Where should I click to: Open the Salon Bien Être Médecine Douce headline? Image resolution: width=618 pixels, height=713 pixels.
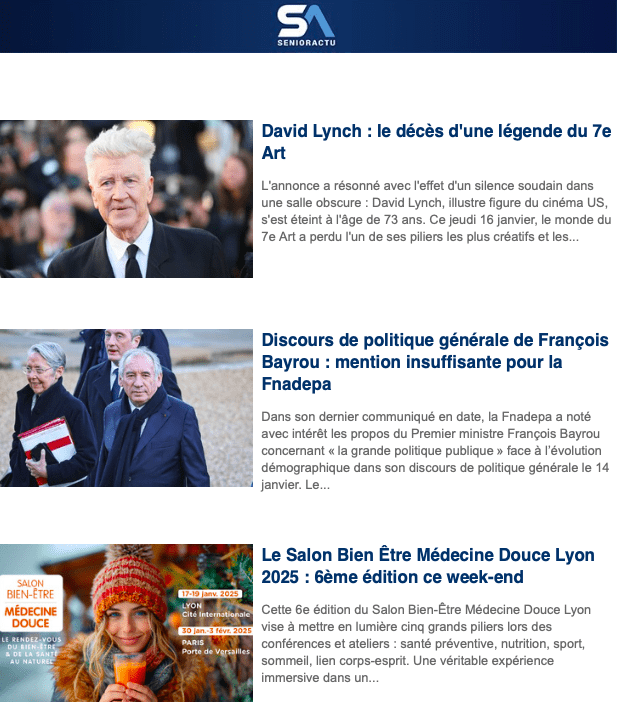(428, 566)
